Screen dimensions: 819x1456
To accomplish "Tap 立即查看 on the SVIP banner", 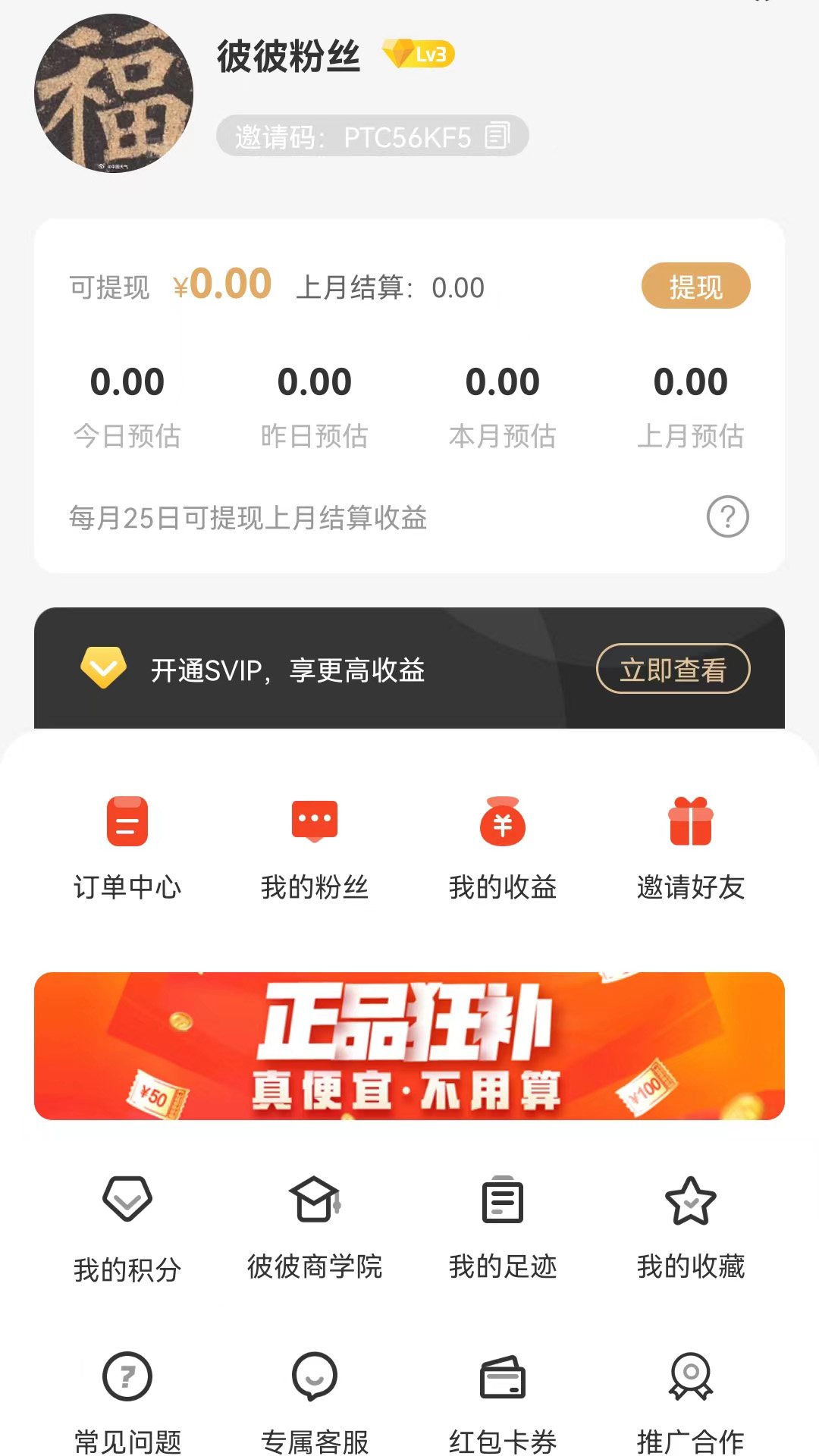I will 673,669.
